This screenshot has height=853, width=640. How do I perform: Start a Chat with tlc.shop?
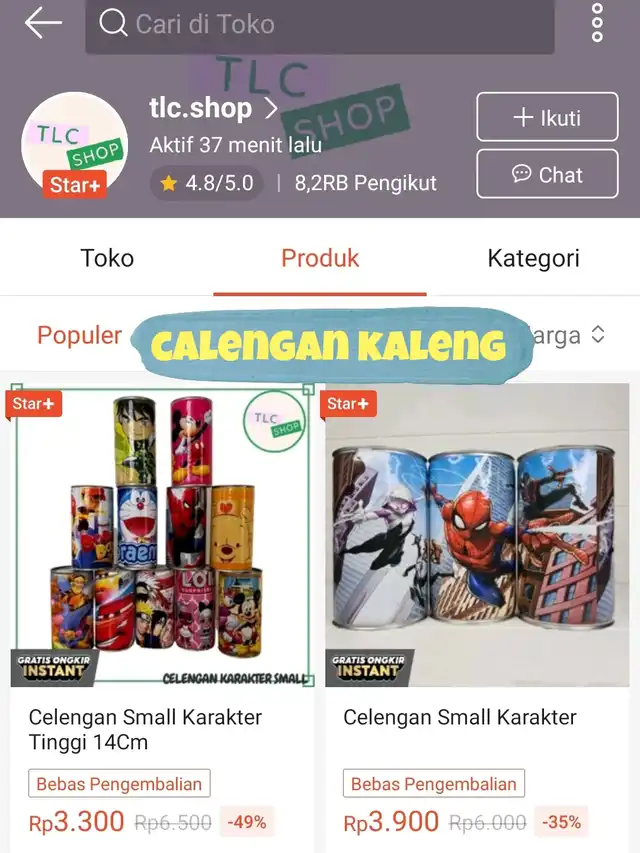point(547,174)
